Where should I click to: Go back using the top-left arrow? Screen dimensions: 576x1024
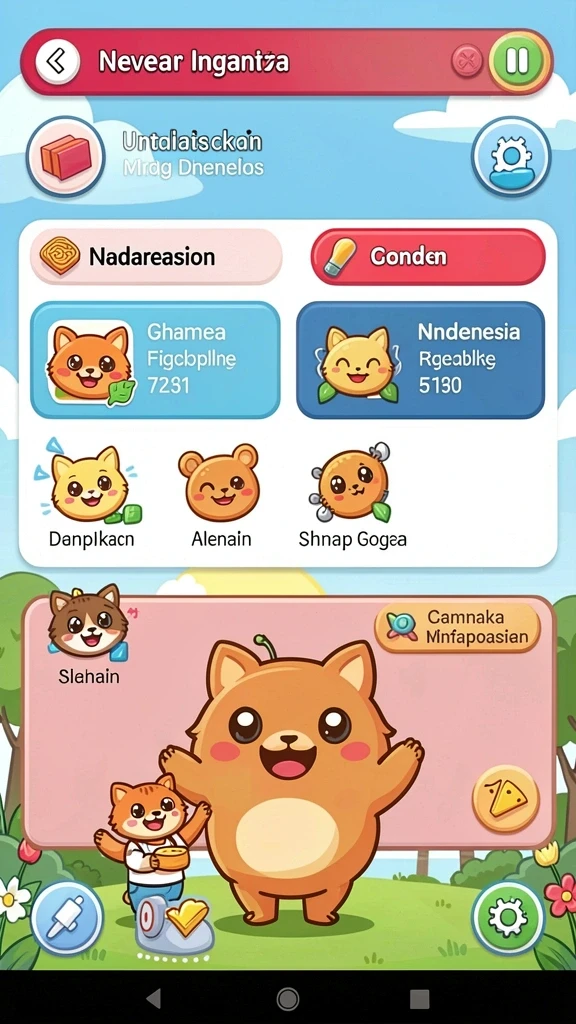click(57, 62)
